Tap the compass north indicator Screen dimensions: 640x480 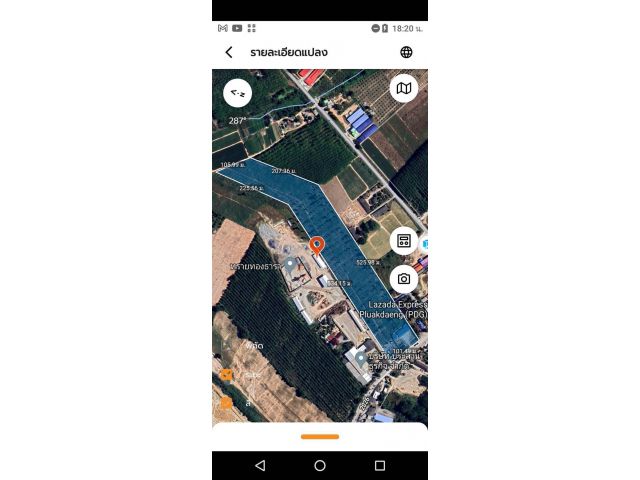coord(238,93)
